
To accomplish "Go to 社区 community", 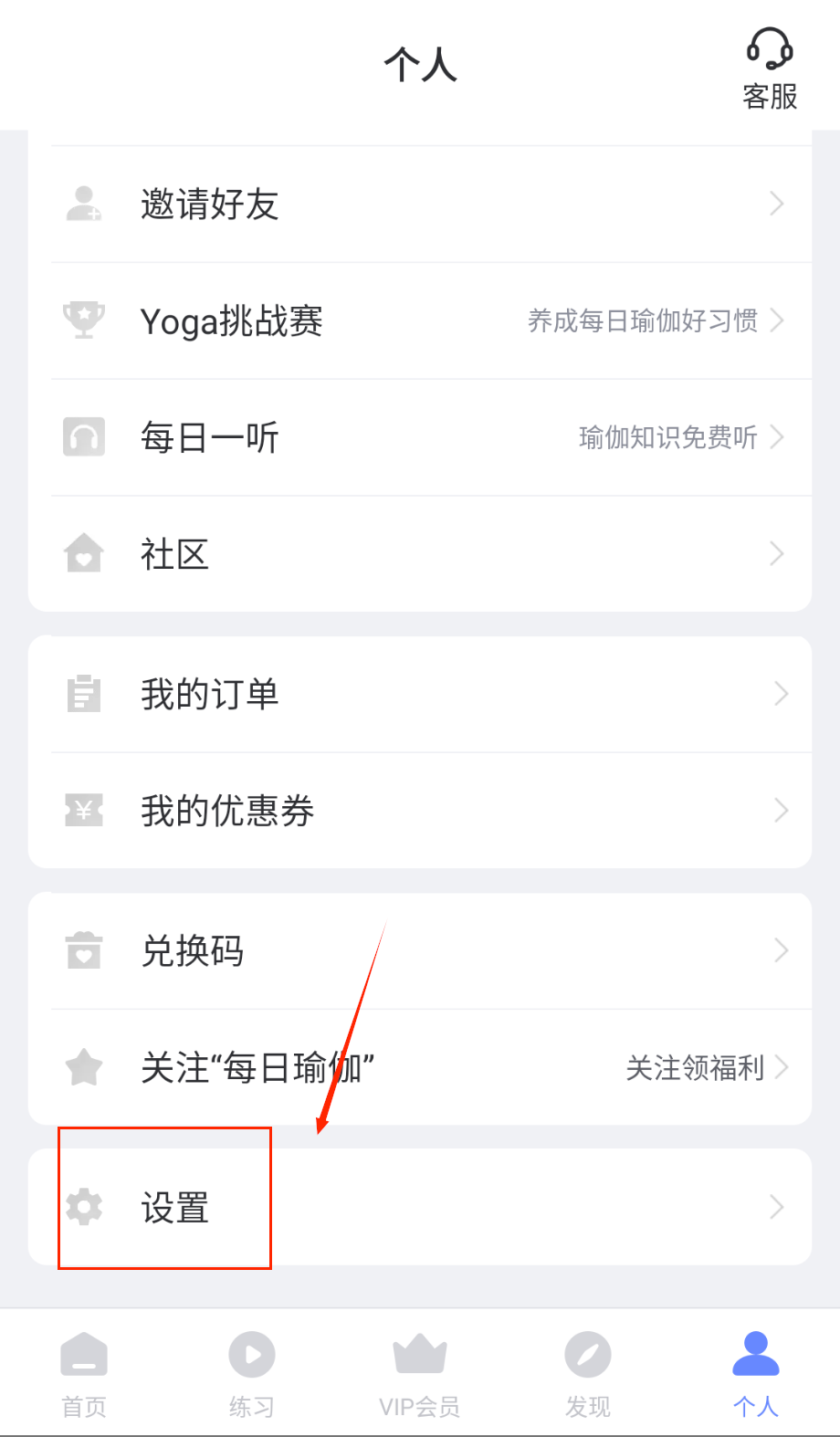I will click(420, 554).
